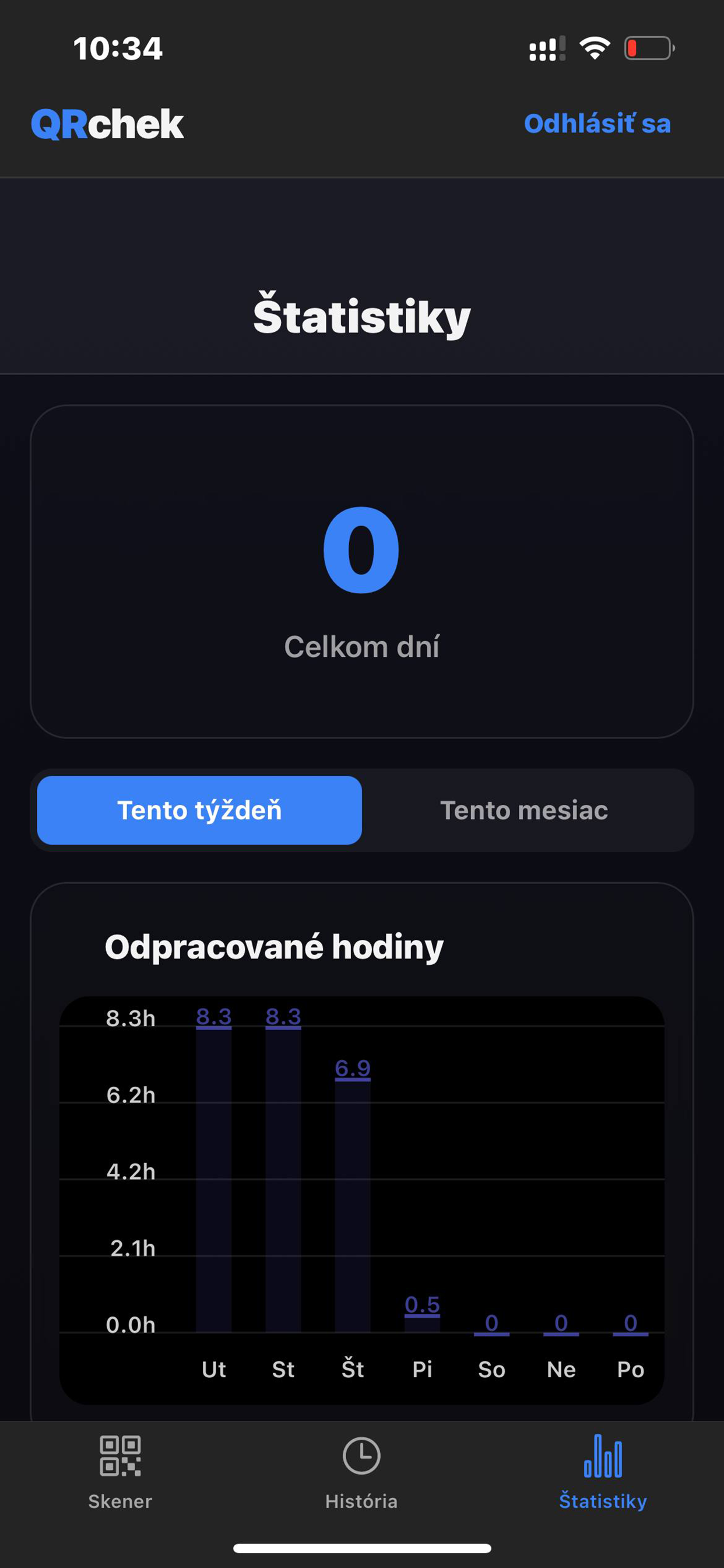
Task: Select the Tento týždeň segment
Action: click(x=199, y=810)
